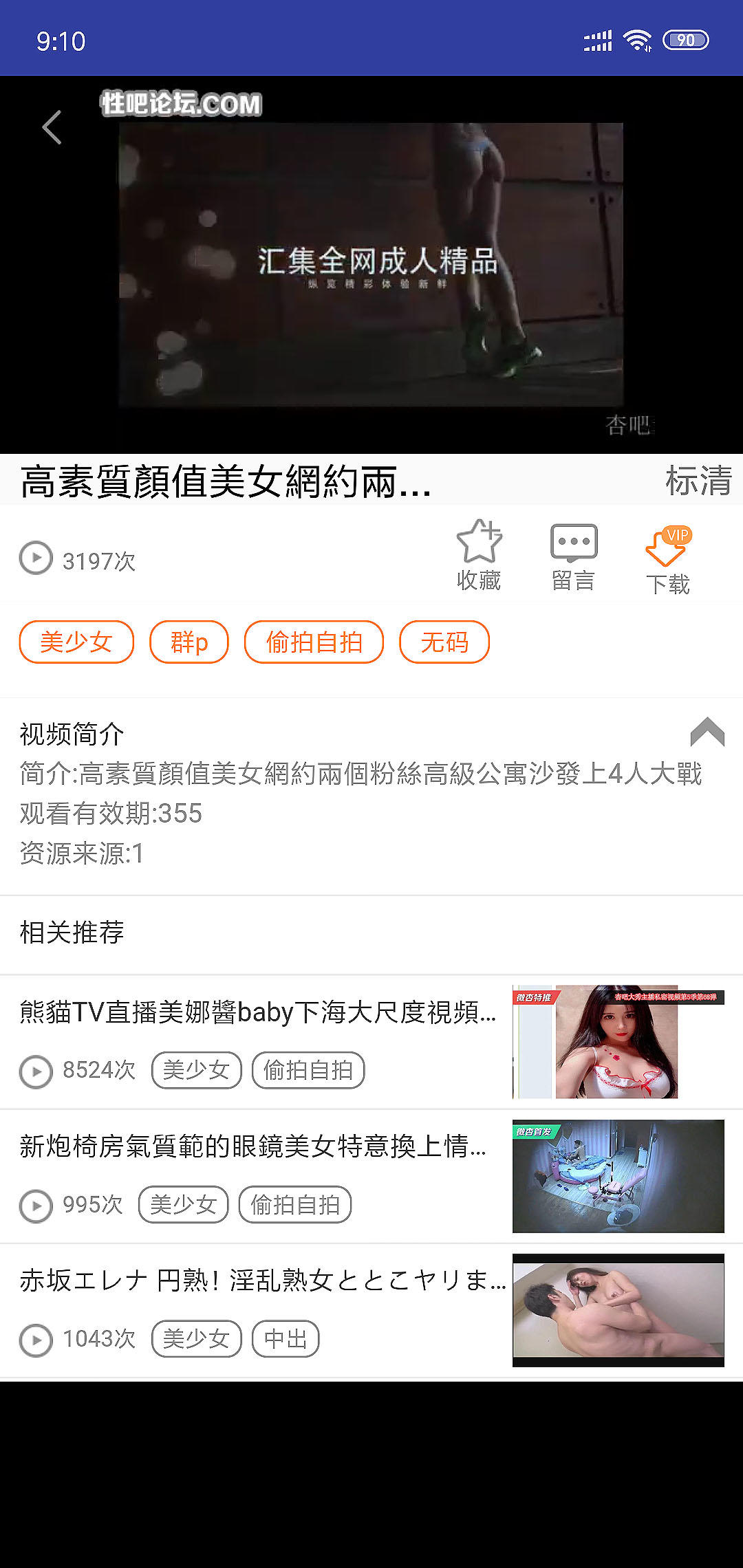Select the 群p tag chip

(189, 642)
